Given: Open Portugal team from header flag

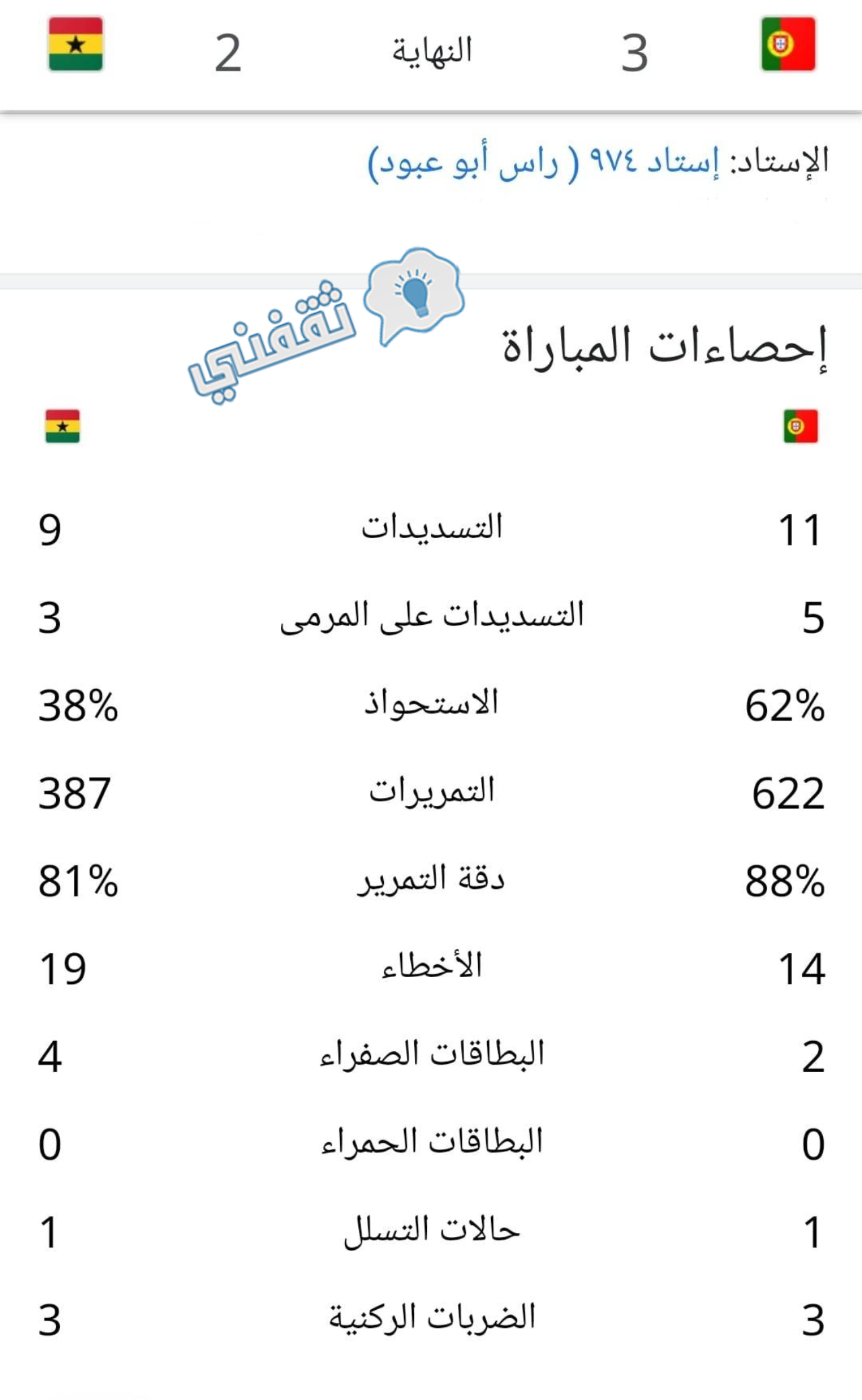Looking at the screenshot, I should [x=788, y=44].
